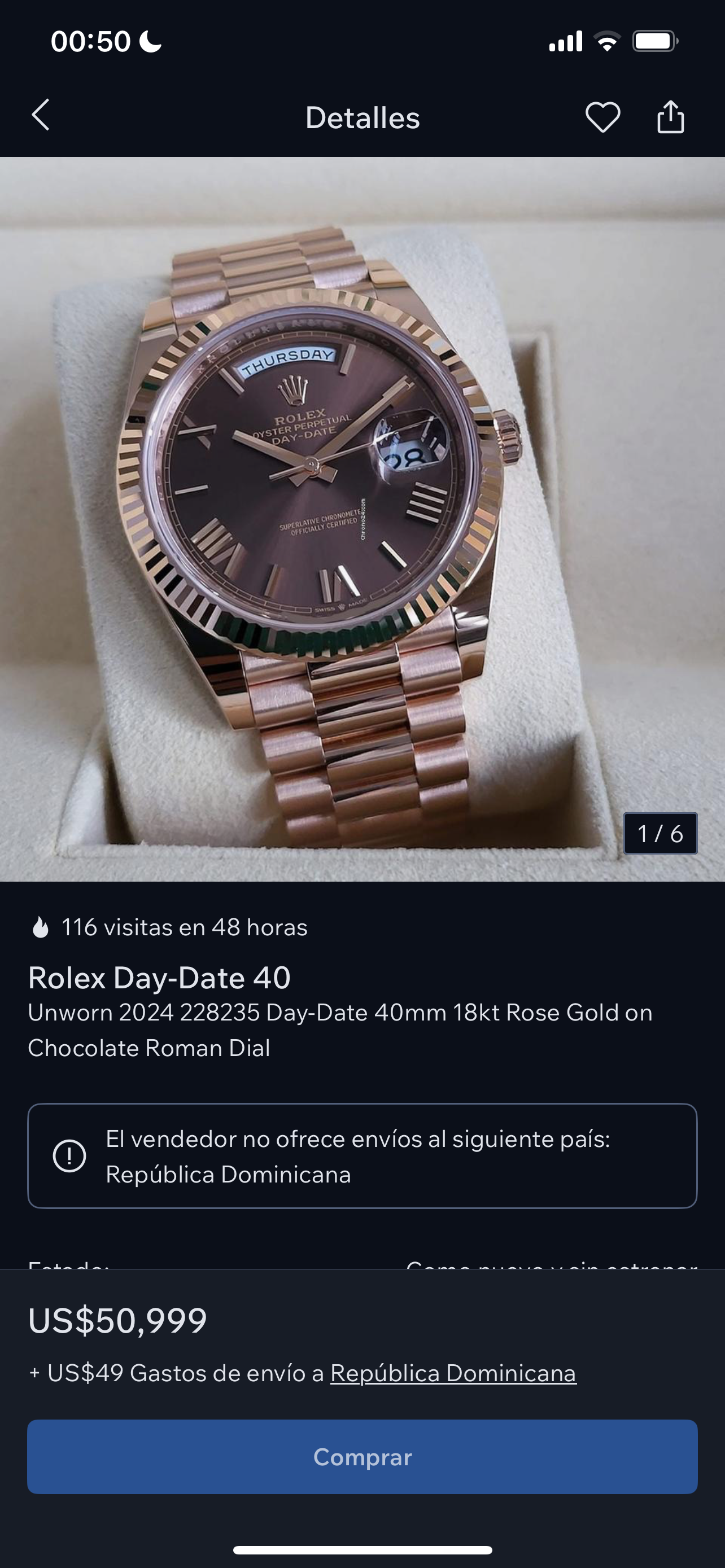Share this watch listing
Viewport: 725px width, 1568px height.
click(x=670, y=117)
